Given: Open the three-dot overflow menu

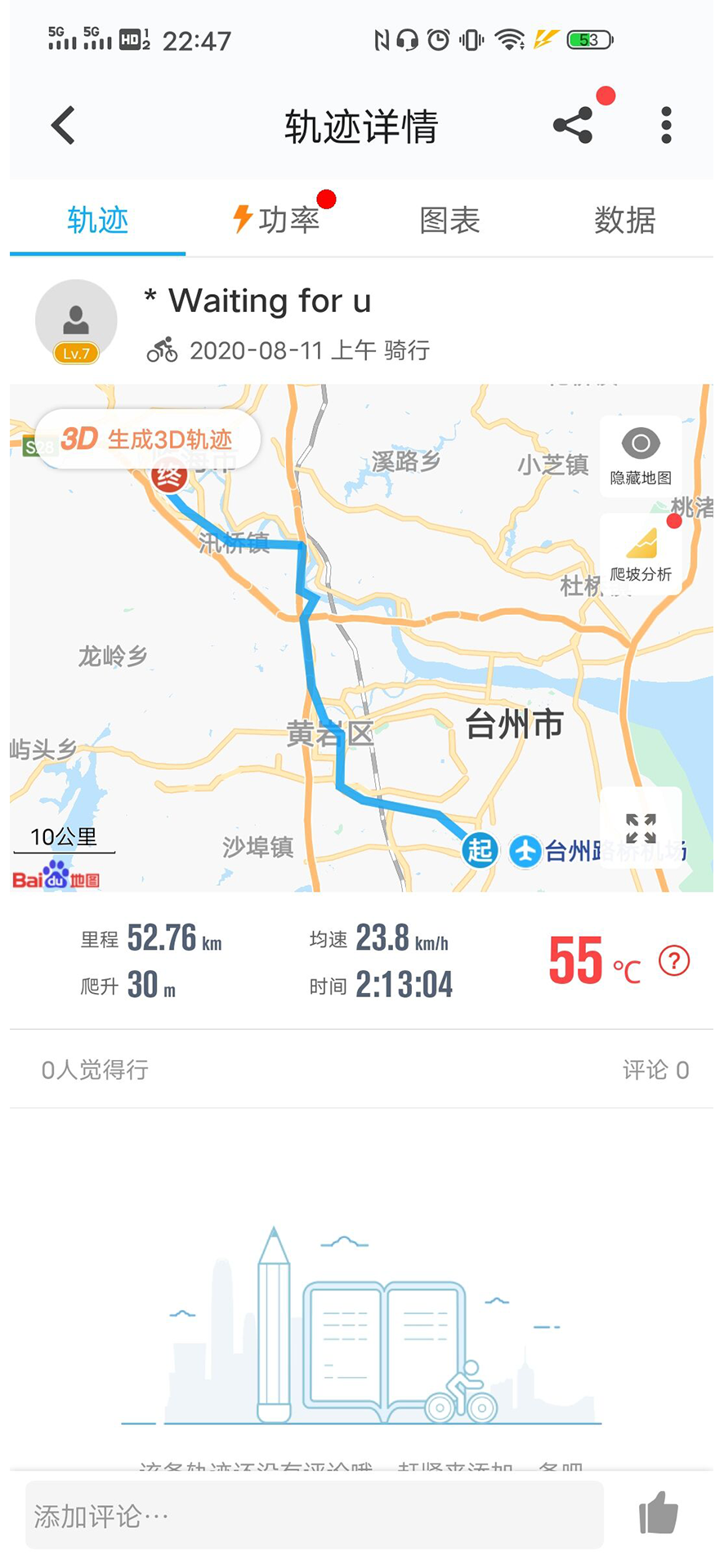Looking at the screenshot, I should tap(667, 126).
